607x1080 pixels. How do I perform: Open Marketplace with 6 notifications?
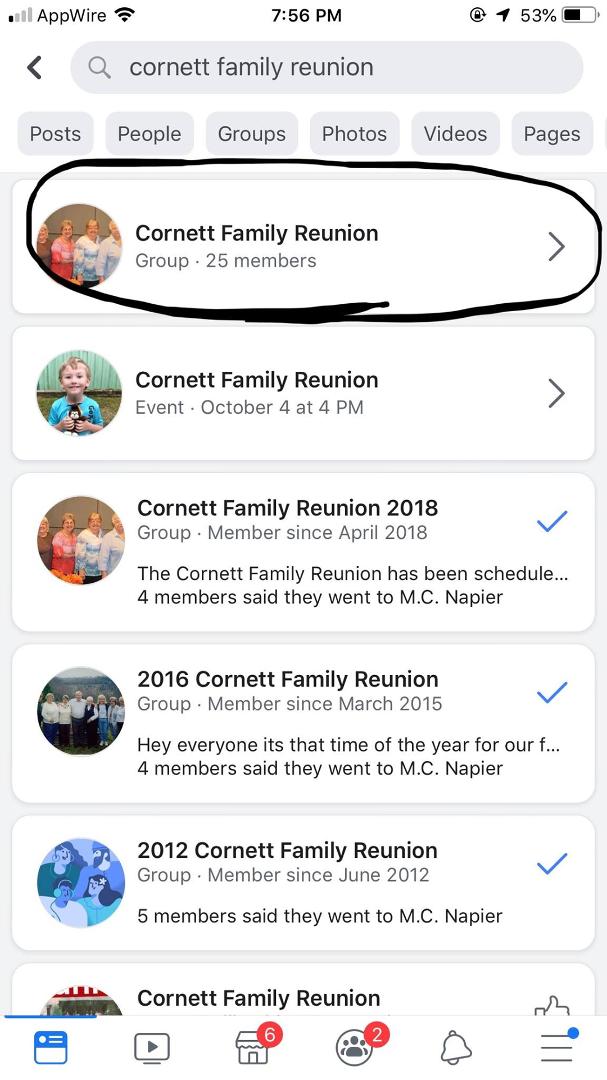point(253,1046)
